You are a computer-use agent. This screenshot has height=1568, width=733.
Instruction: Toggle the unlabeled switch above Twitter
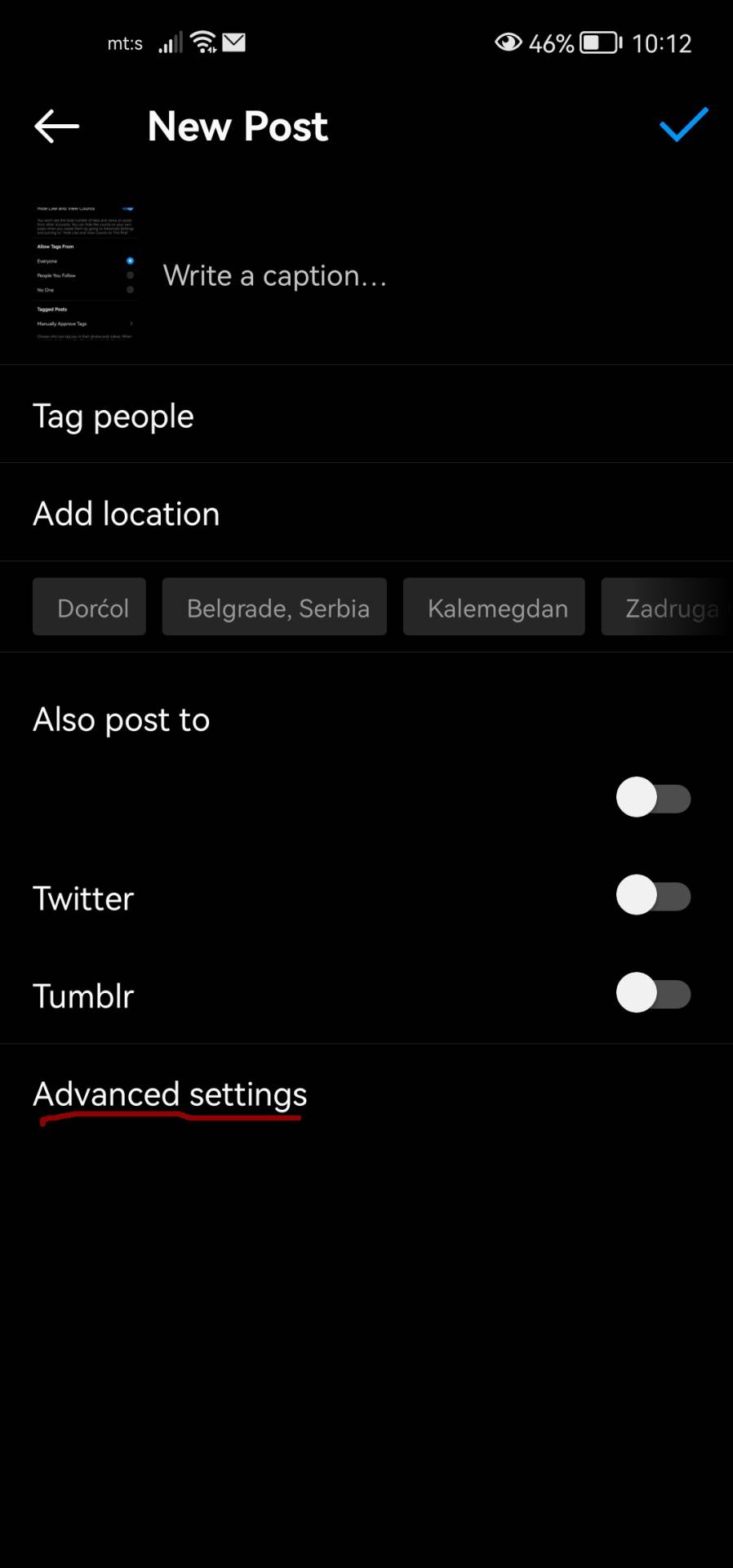pos(653,798)
